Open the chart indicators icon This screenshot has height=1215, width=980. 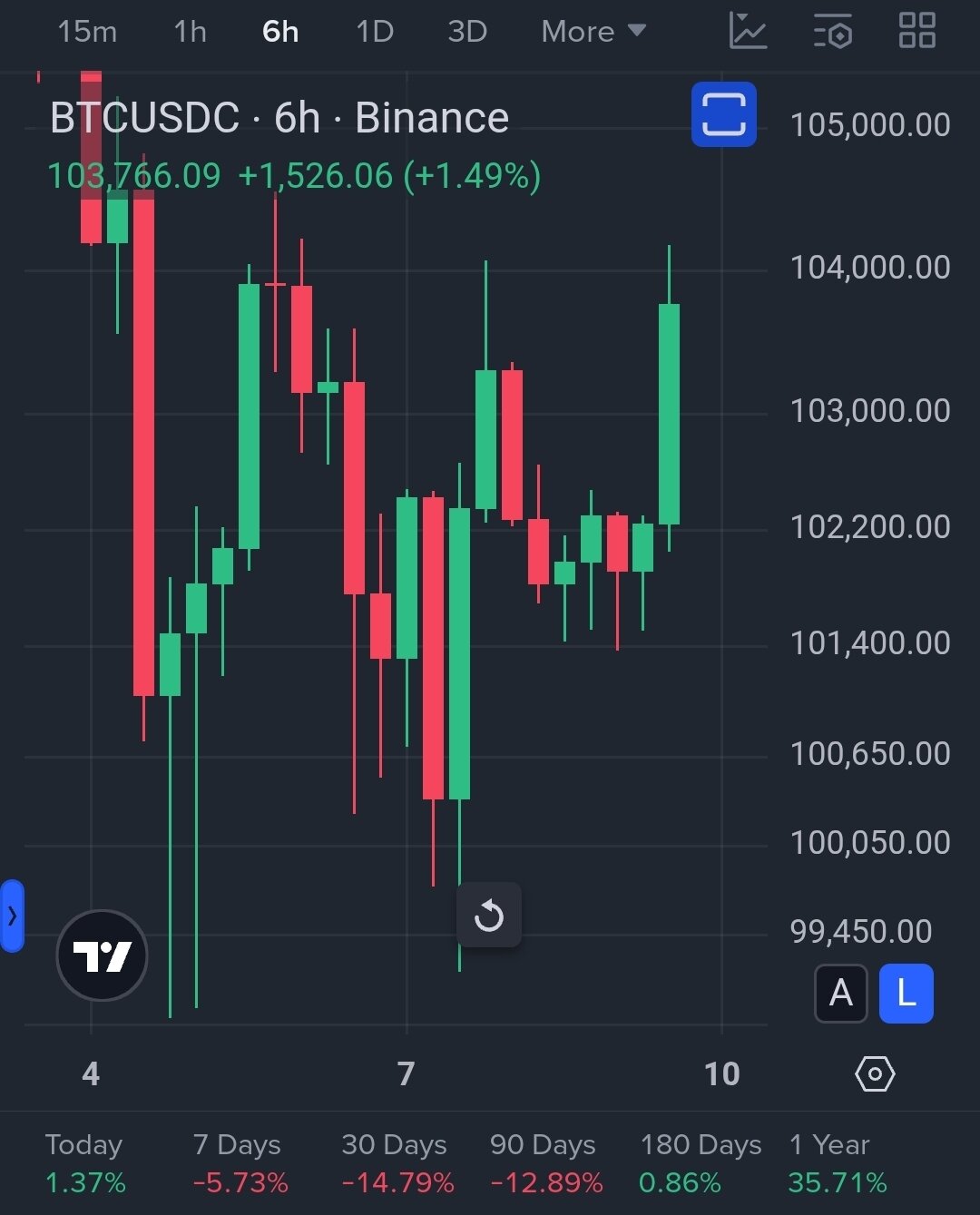[x=749, y=31]
